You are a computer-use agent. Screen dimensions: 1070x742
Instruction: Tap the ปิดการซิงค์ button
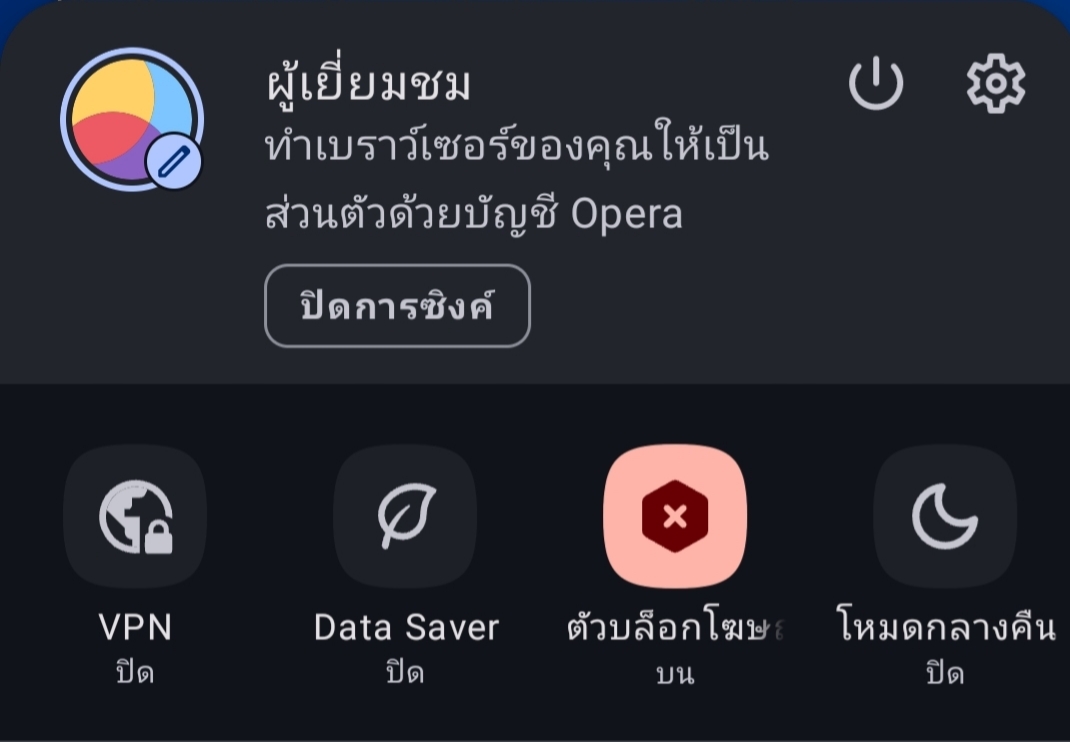[397, 306]
